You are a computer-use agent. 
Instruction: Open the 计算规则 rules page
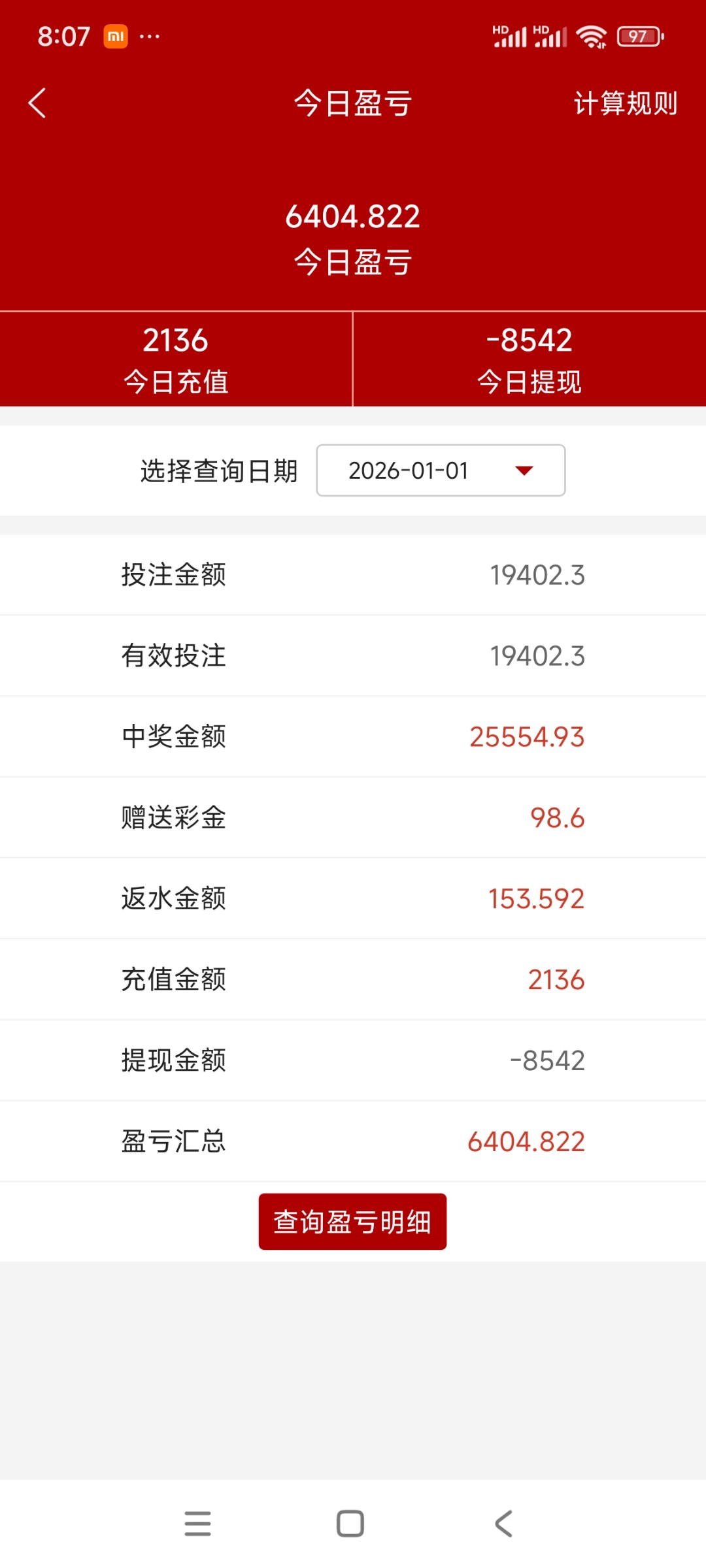[x=626, y=103]
